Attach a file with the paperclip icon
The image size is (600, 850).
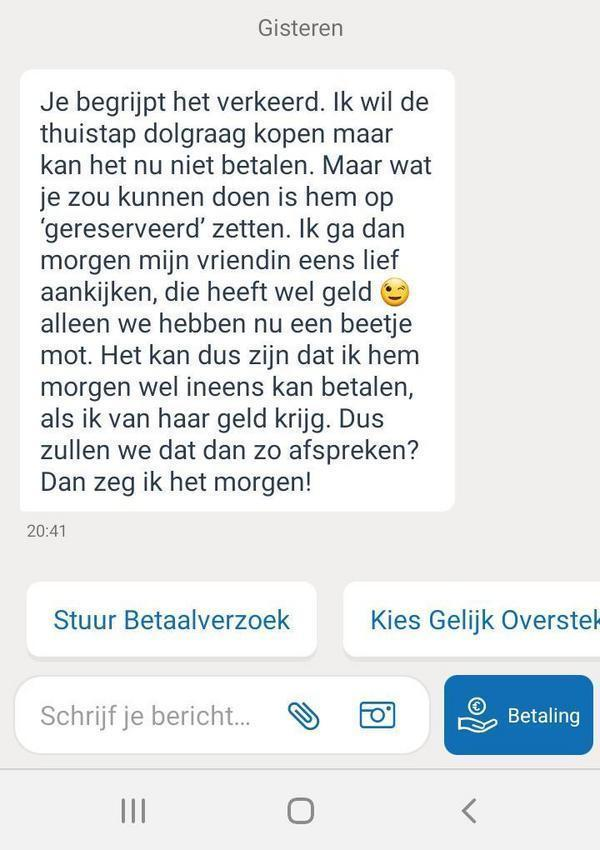click(x=303, y=715)
